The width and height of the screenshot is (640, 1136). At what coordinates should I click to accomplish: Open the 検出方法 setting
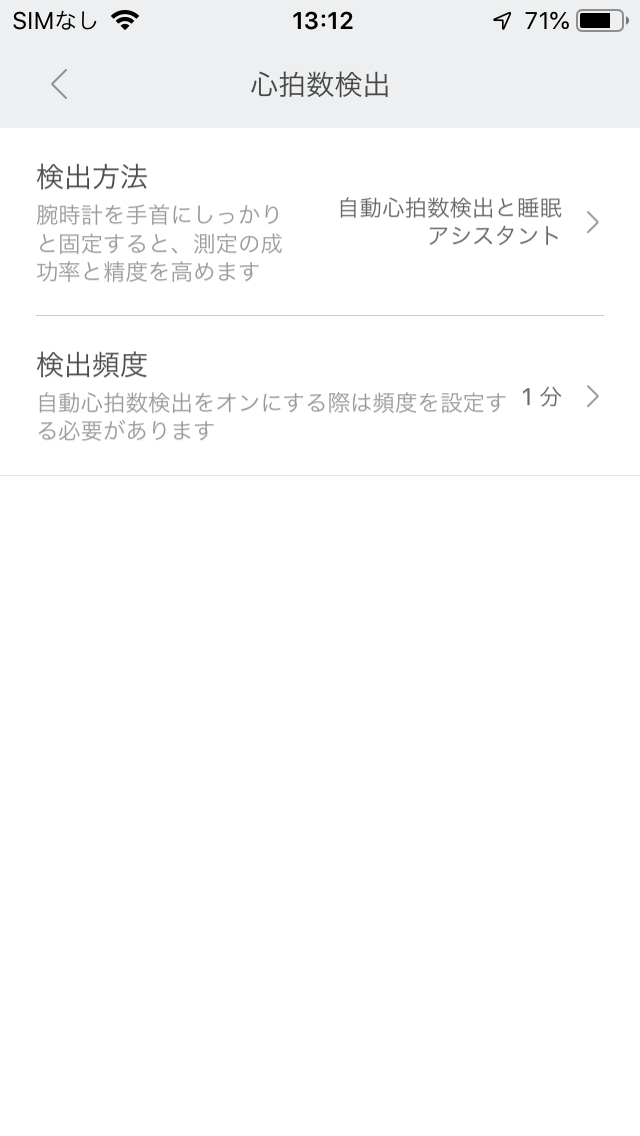pyautogui.click(x=320, y=222)
